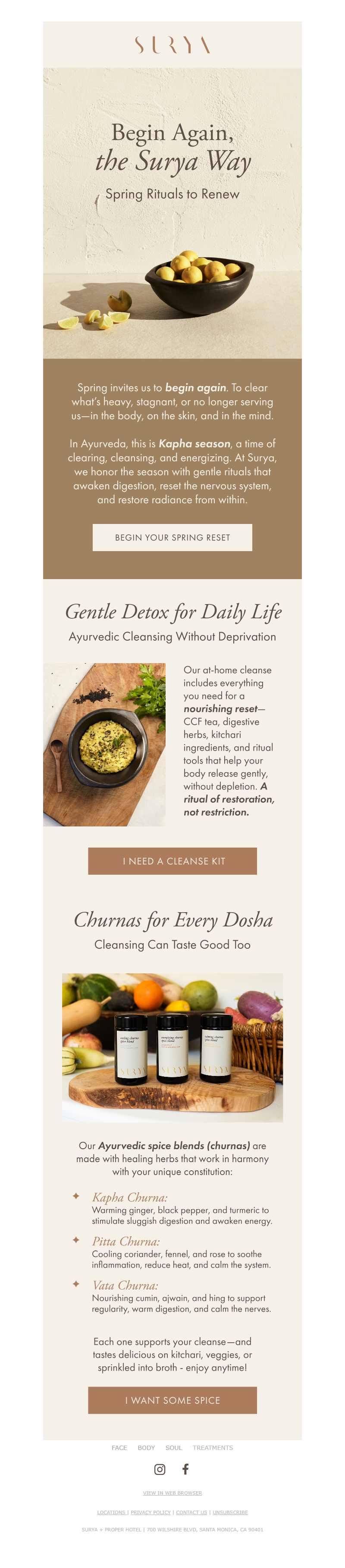This screenshot has height=1568, width=345.
Task: Open the Locations link
Action: tap(111, 1512)
